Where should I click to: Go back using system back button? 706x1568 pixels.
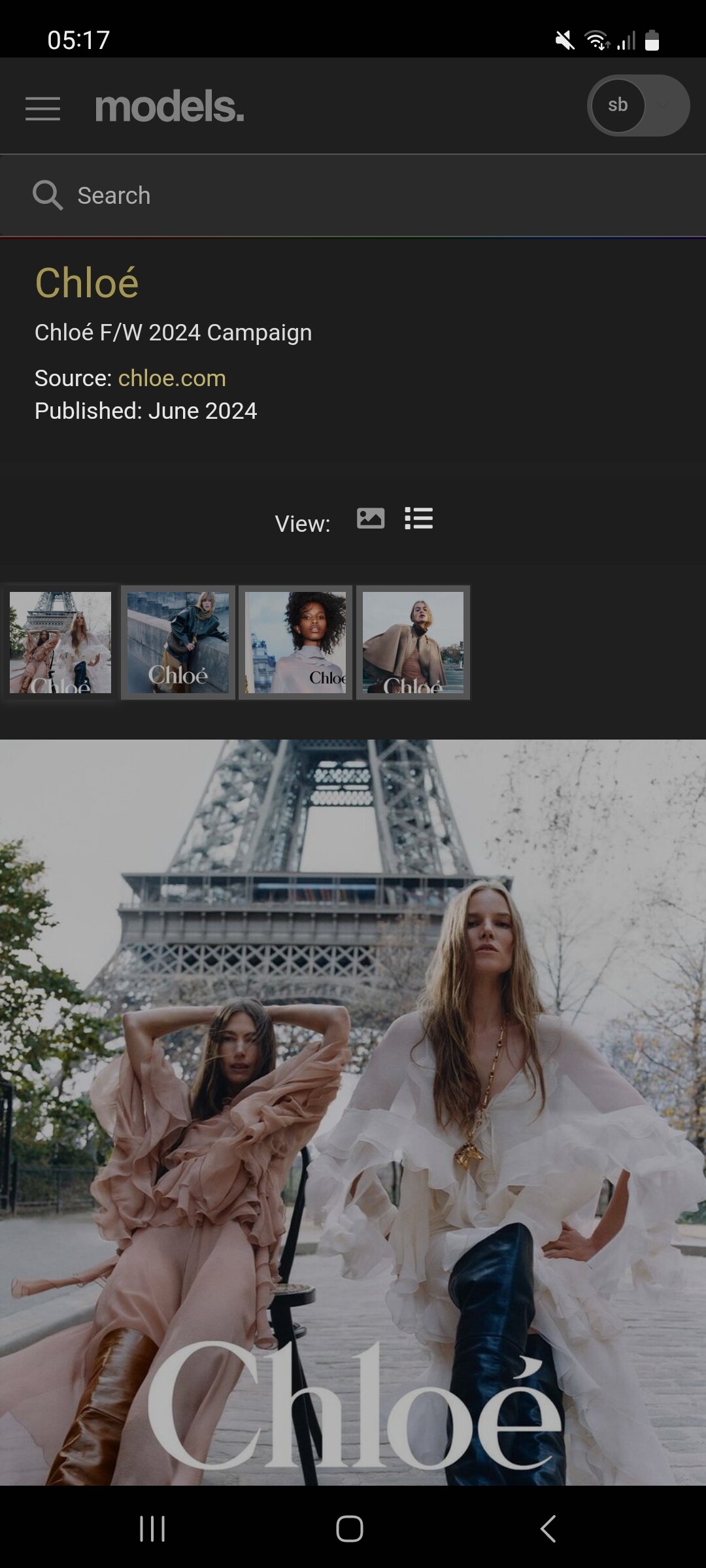point(548,1529)
